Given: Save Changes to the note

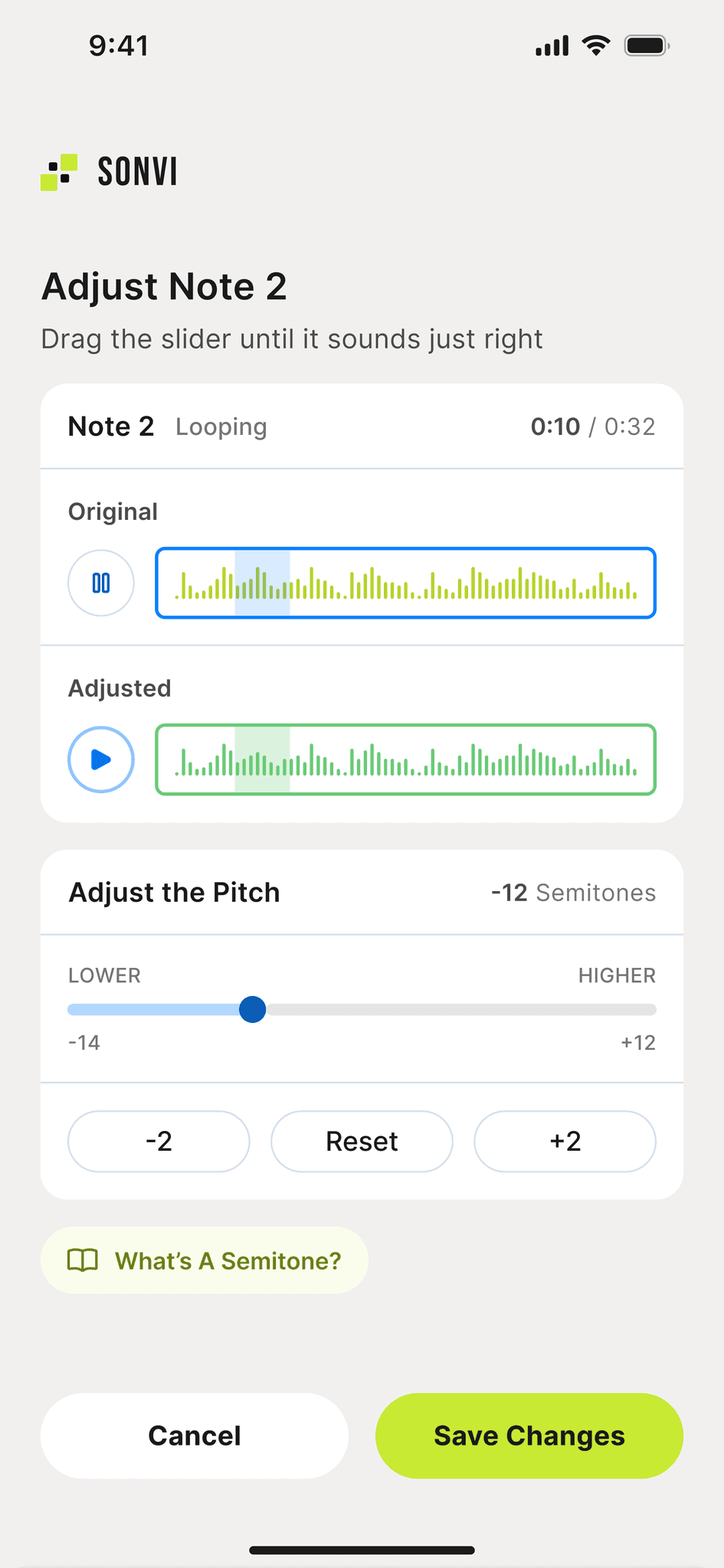Looking at the screenshot, I should pyautogui.click(x=529, y=1436).
